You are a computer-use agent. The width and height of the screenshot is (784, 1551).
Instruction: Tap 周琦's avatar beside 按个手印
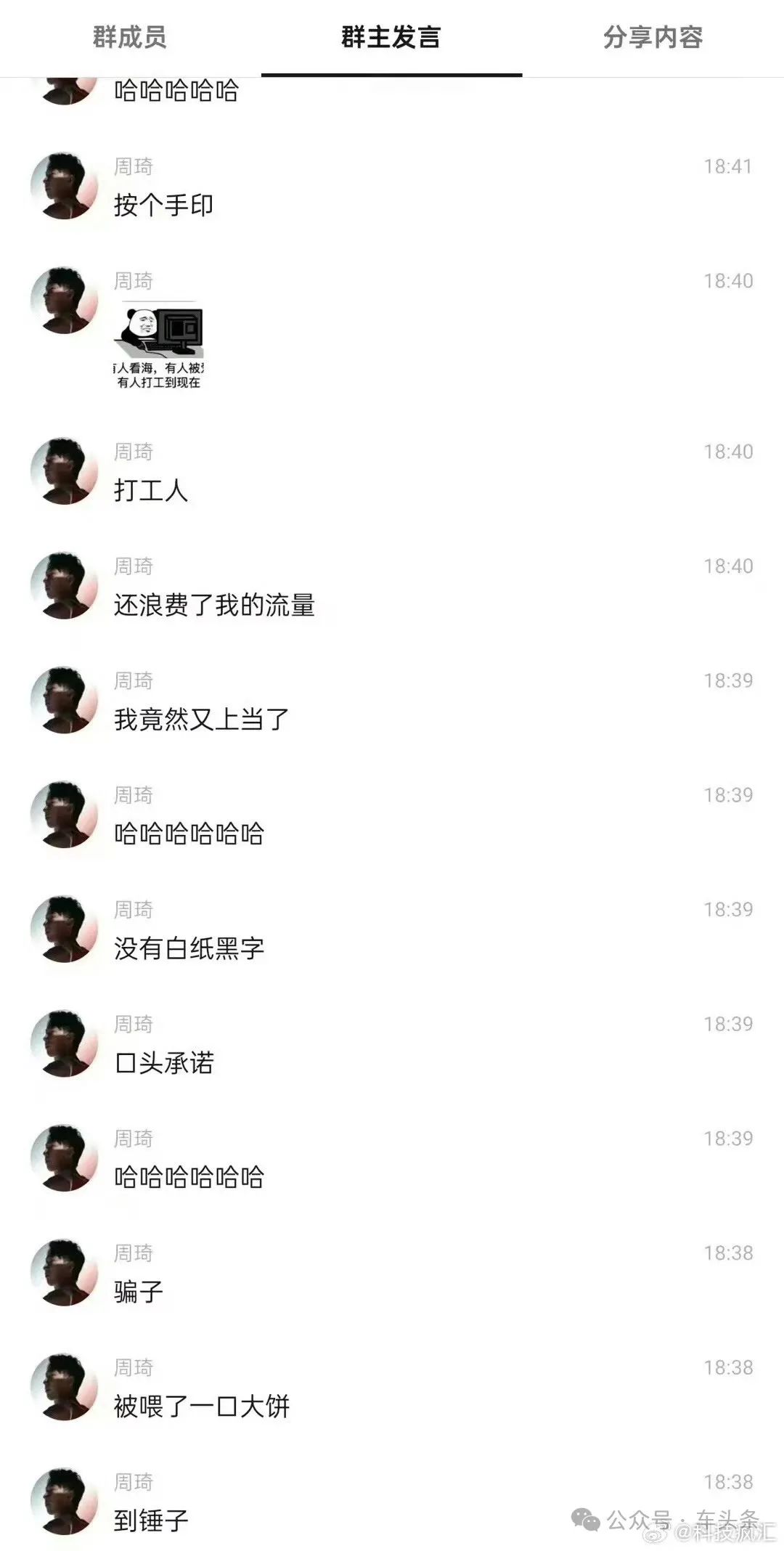(65, 186)
